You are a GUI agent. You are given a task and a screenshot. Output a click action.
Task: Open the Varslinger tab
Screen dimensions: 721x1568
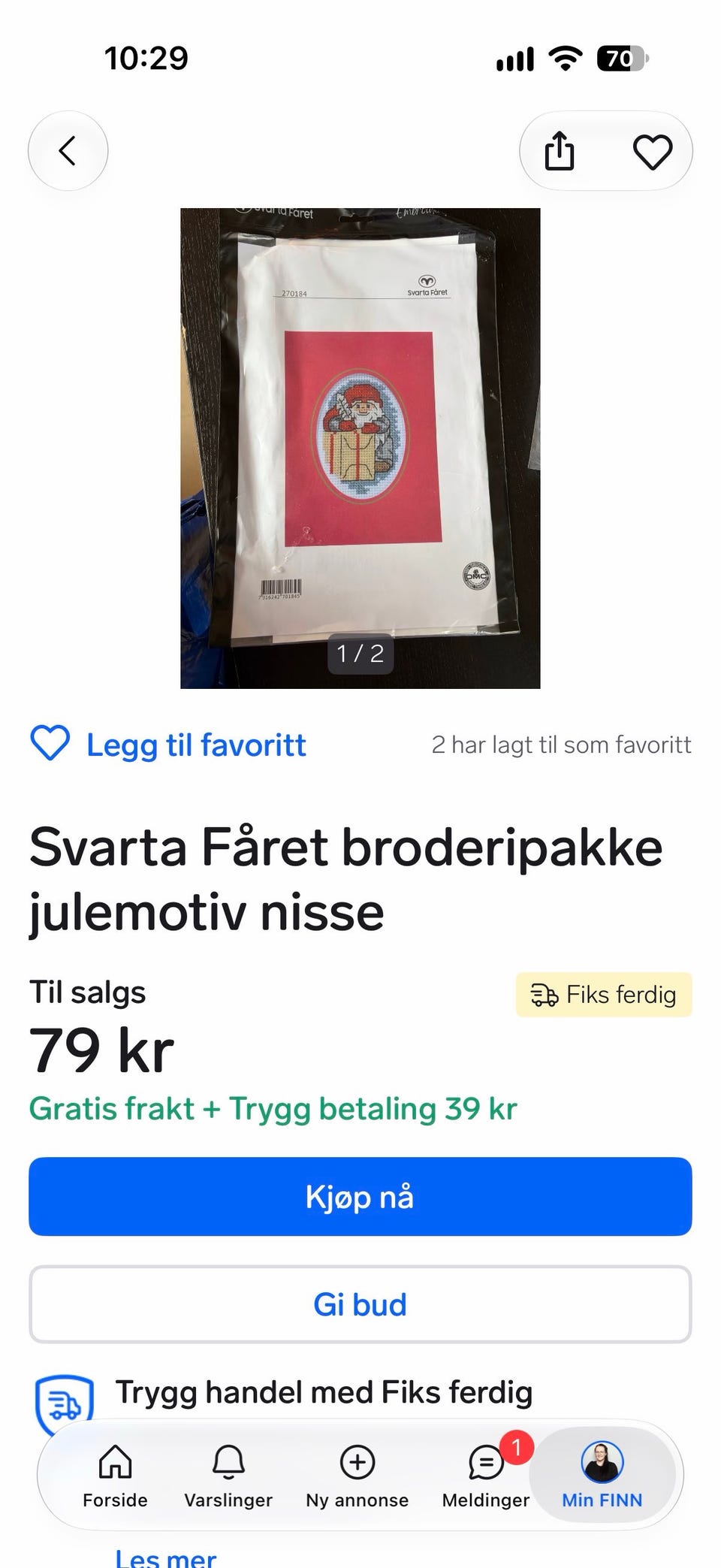pyautogui.click(x=228, y=1476)
